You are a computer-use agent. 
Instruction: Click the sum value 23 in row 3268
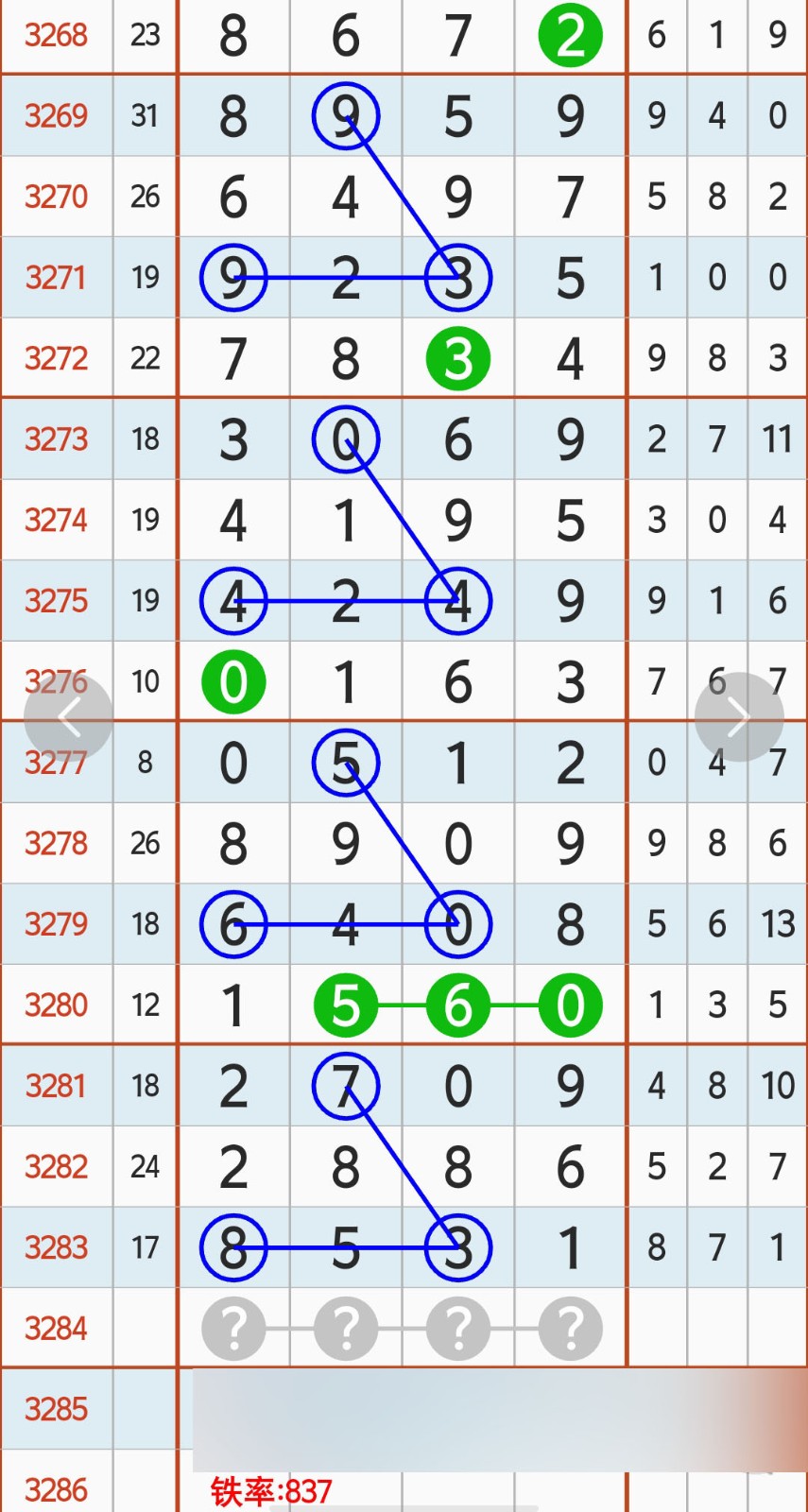(x=145, y=36)
